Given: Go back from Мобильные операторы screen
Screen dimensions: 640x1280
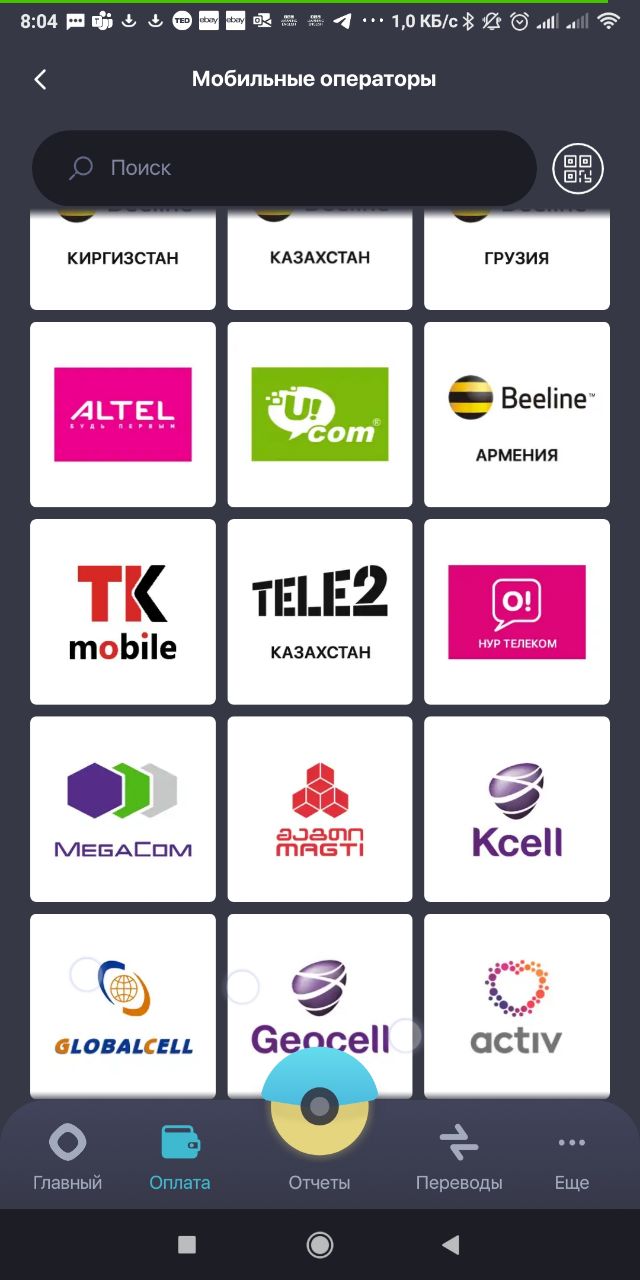Looking at the screenshot, I should pyautogui.click(x=41, y=80).
